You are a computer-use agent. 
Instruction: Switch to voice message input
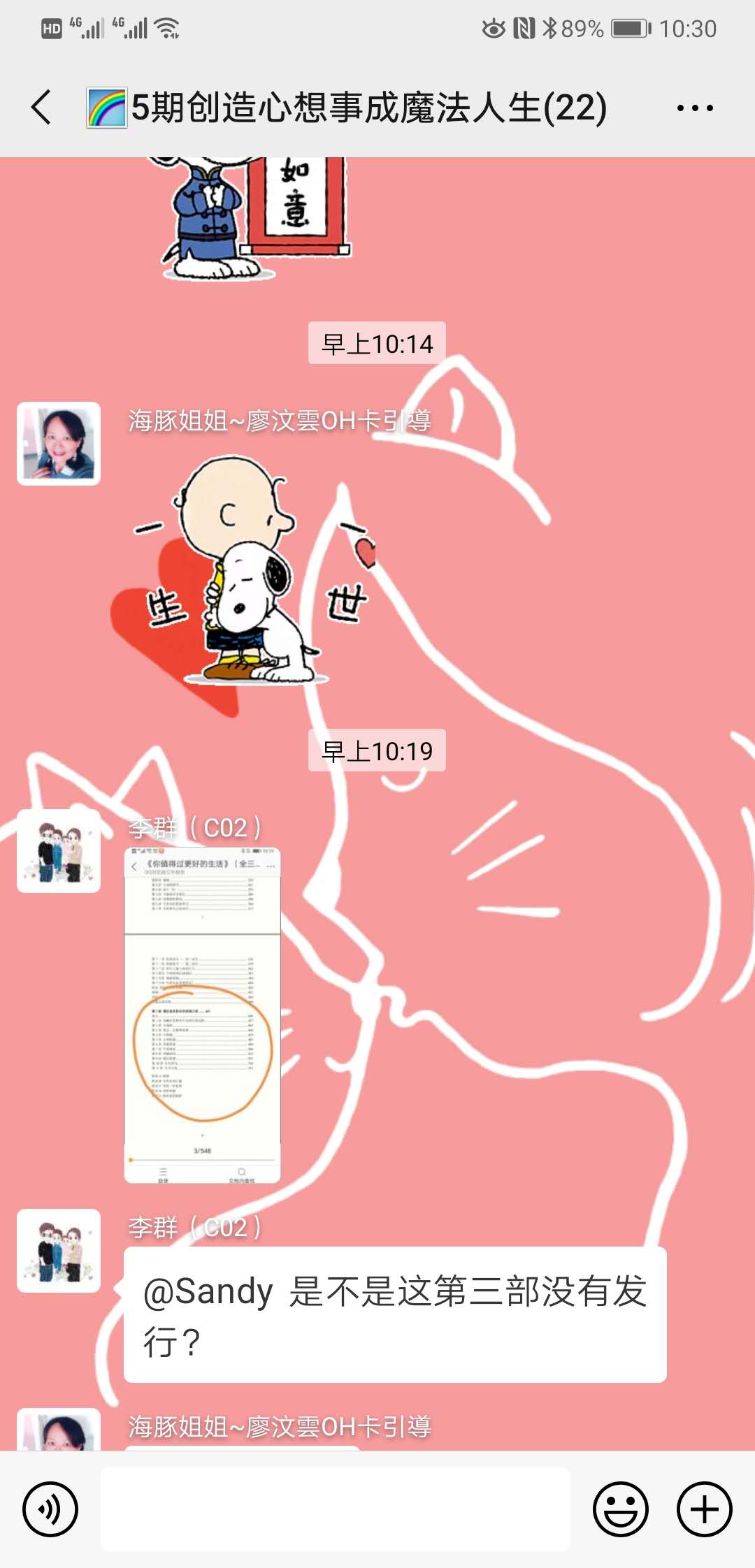[x=50, y=1509]
